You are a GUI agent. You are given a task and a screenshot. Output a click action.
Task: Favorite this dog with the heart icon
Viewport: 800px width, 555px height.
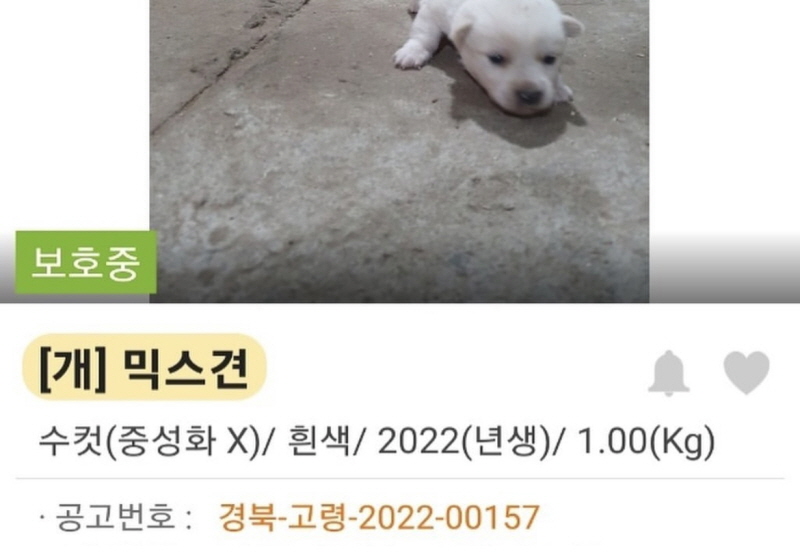746,373
